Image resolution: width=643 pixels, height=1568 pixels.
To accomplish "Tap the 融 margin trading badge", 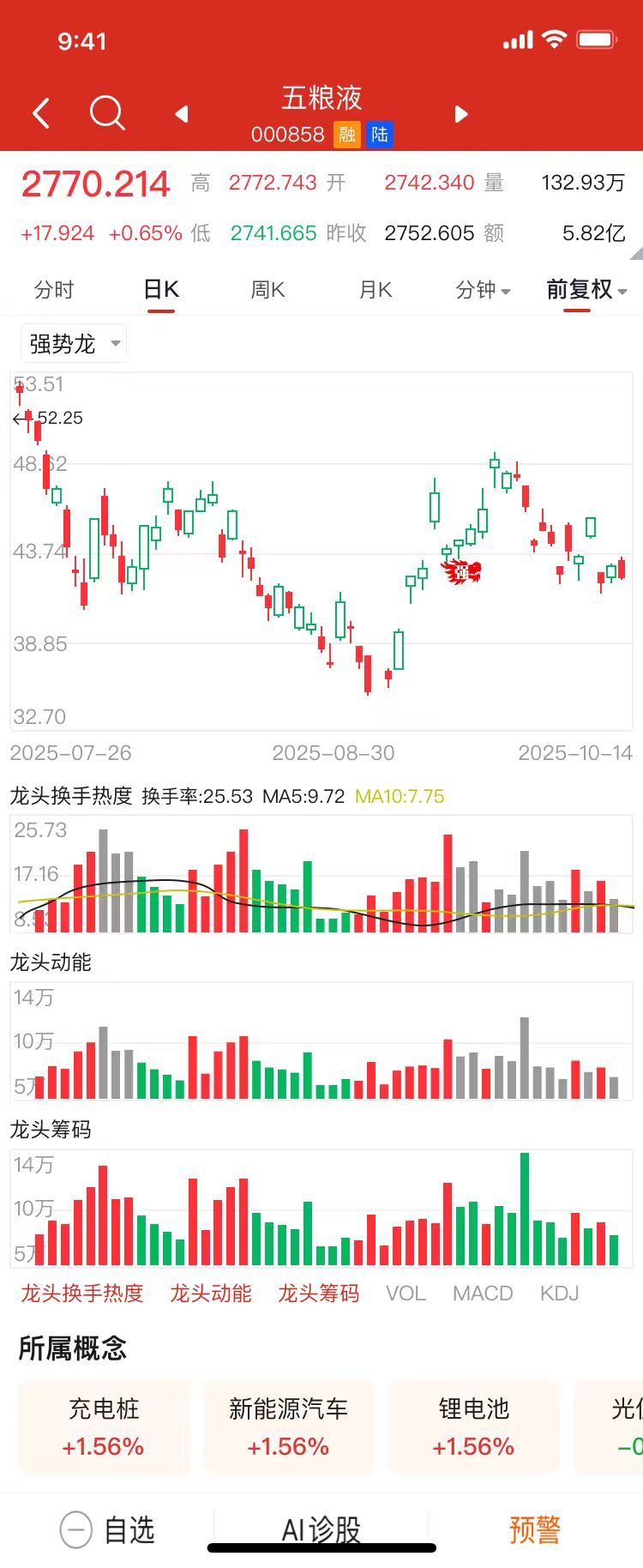I will [x=346, y=135].
